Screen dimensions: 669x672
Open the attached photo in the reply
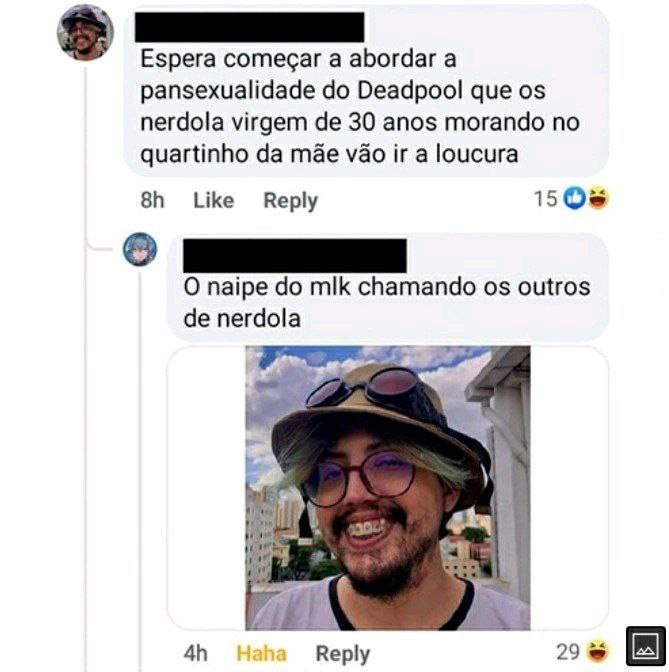[387, 488]
